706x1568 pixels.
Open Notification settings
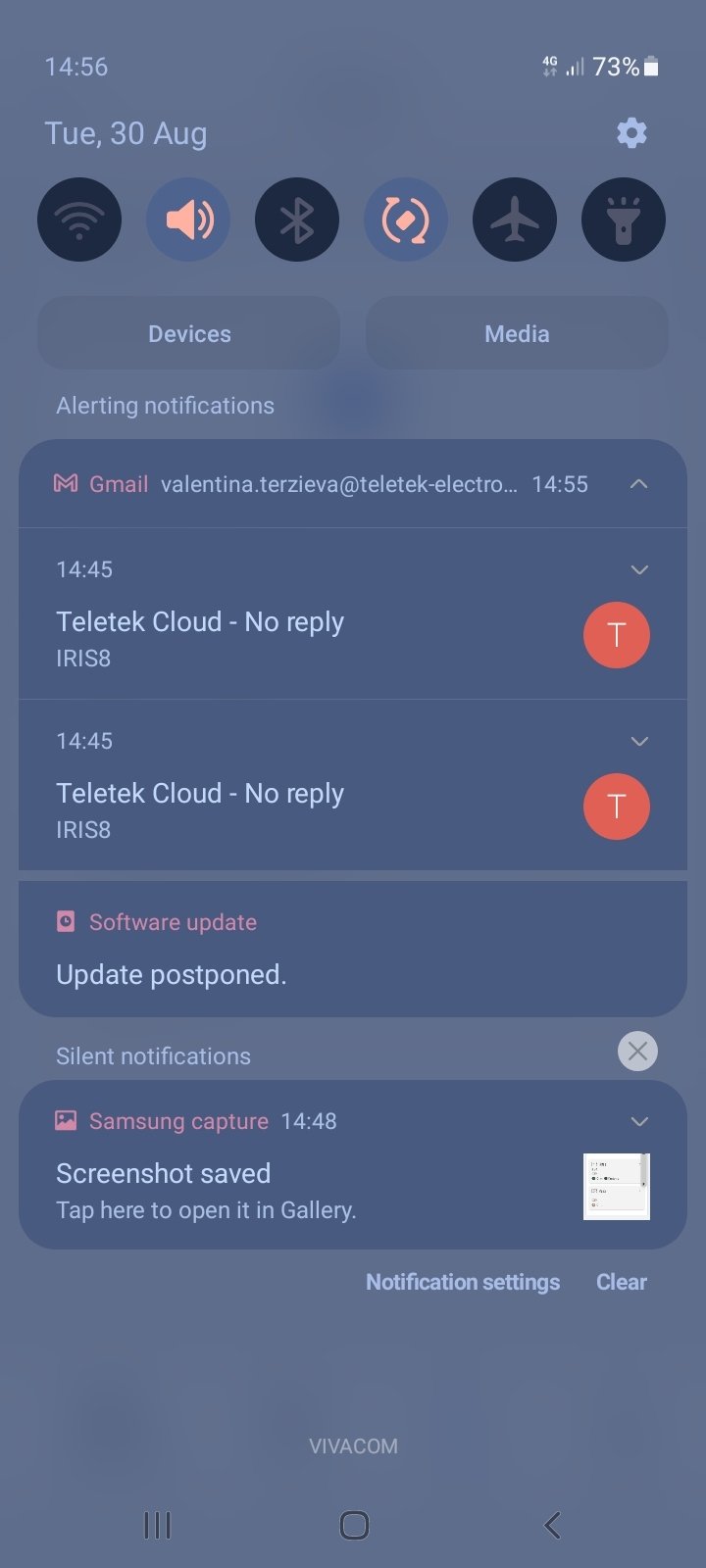(x=463, y=1282)
